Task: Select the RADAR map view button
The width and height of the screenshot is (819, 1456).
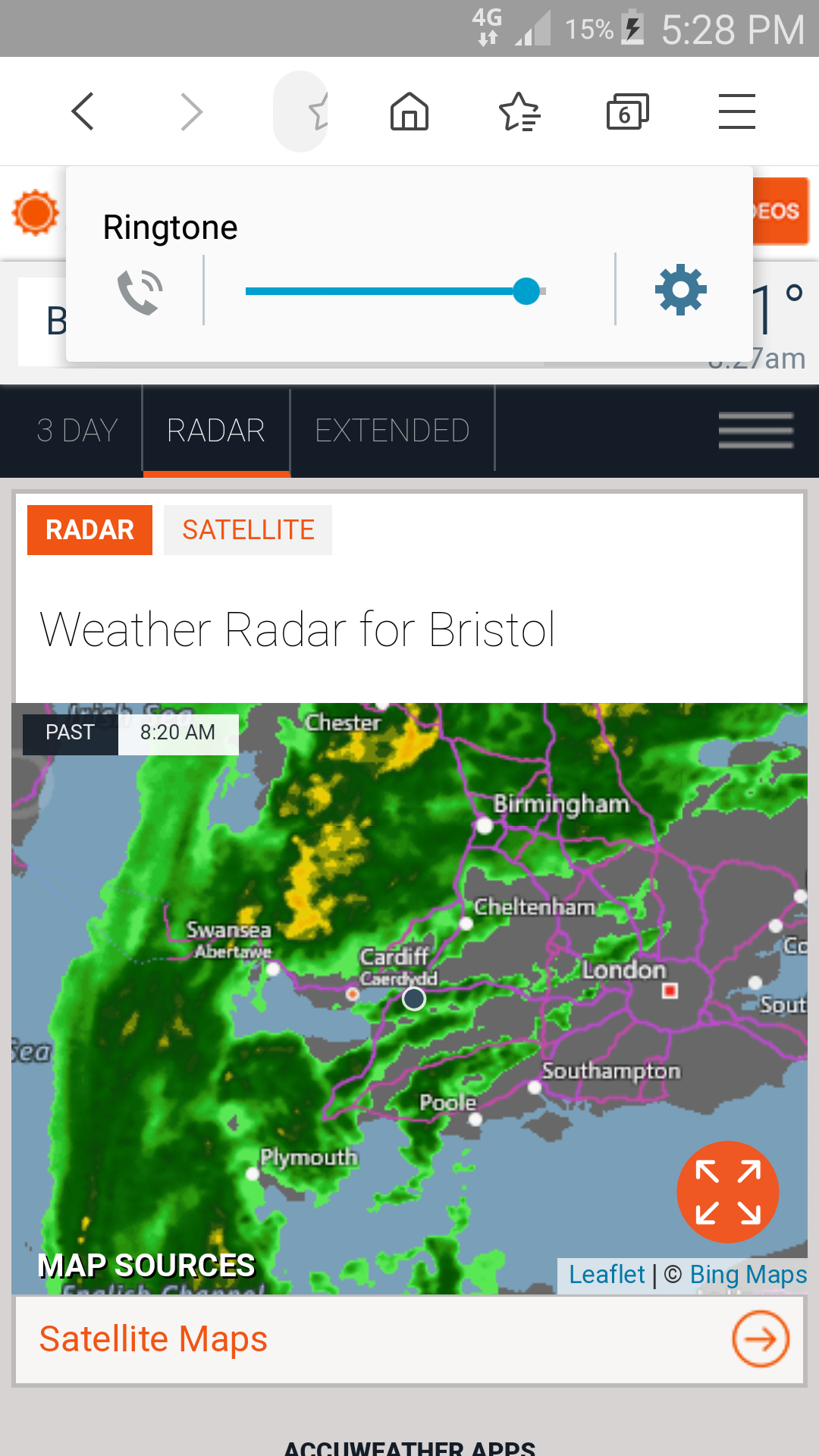Action: click(89, 530)
